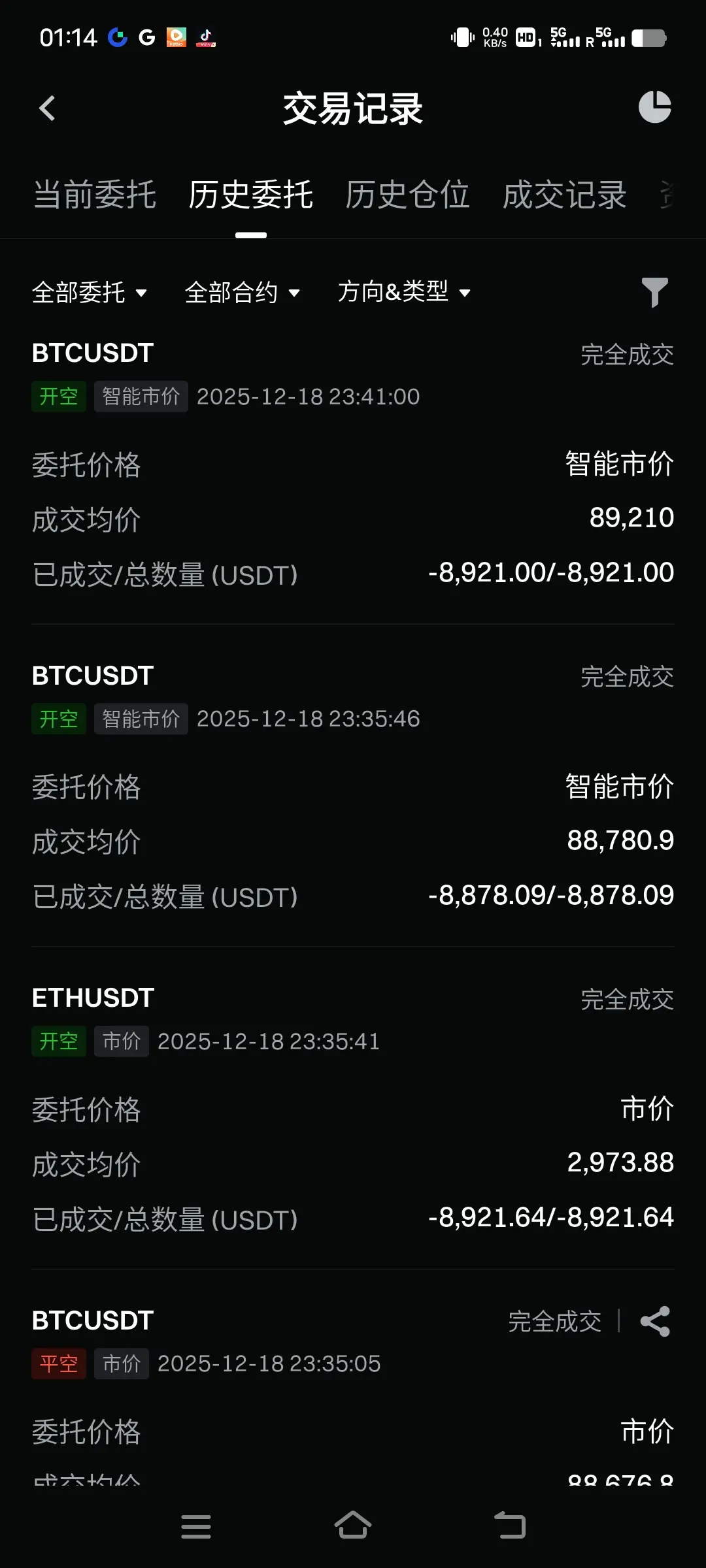Go back from 交易记录 page

tap(47, 108)
